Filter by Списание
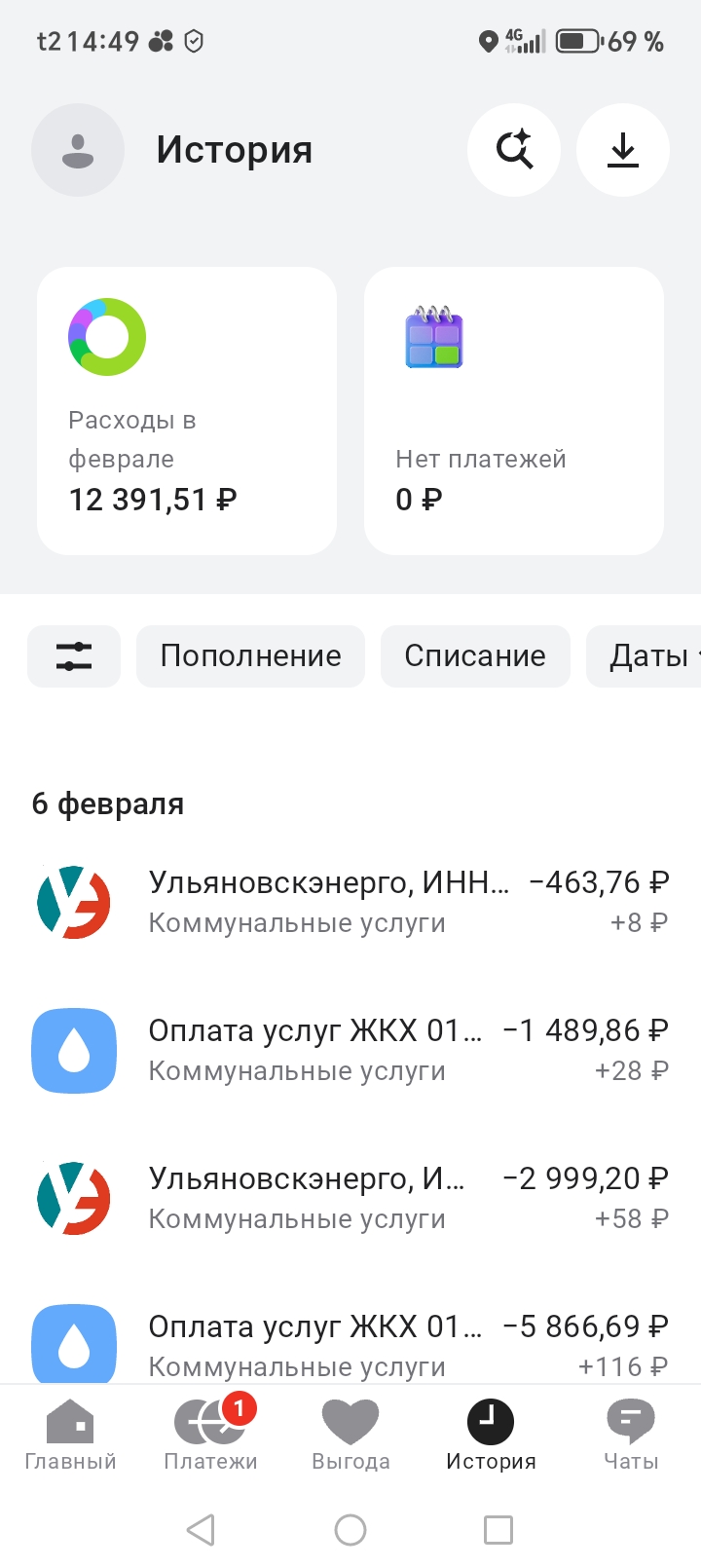 click(475, 656)
